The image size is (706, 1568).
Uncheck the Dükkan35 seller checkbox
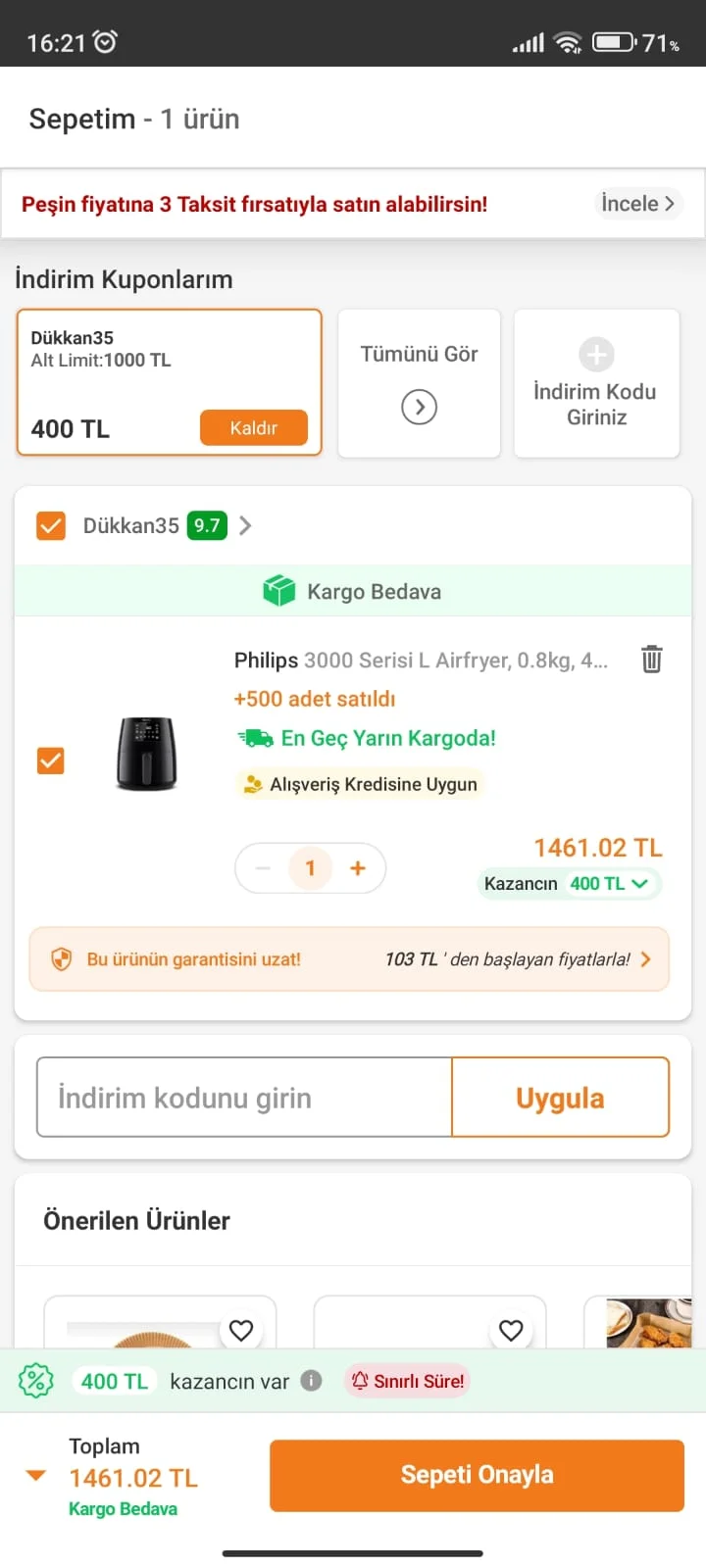coord(50,525)
